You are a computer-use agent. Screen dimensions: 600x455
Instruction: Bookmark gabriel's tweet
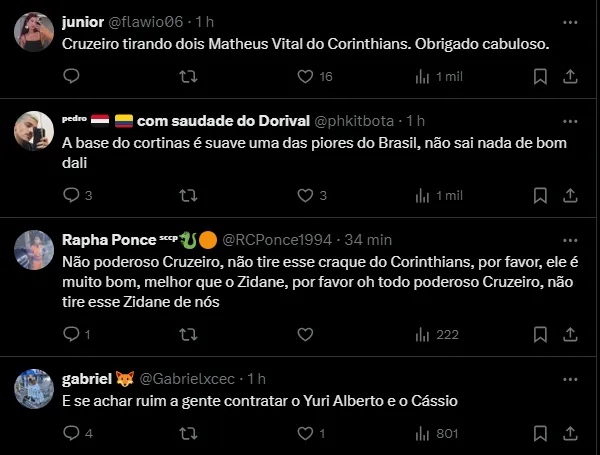540,433
